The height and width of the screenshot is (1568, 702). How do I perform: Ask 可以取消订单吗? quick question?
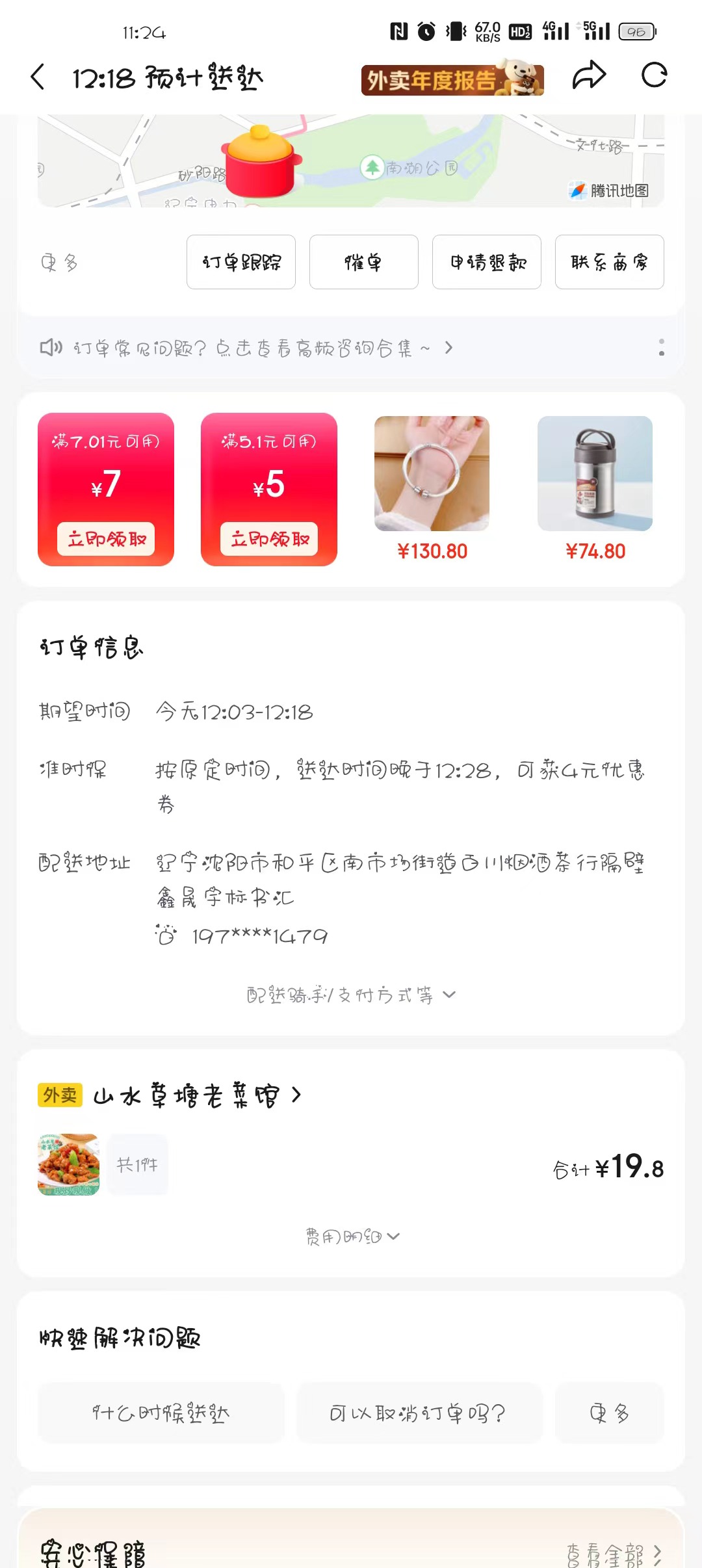point(418,1413)
